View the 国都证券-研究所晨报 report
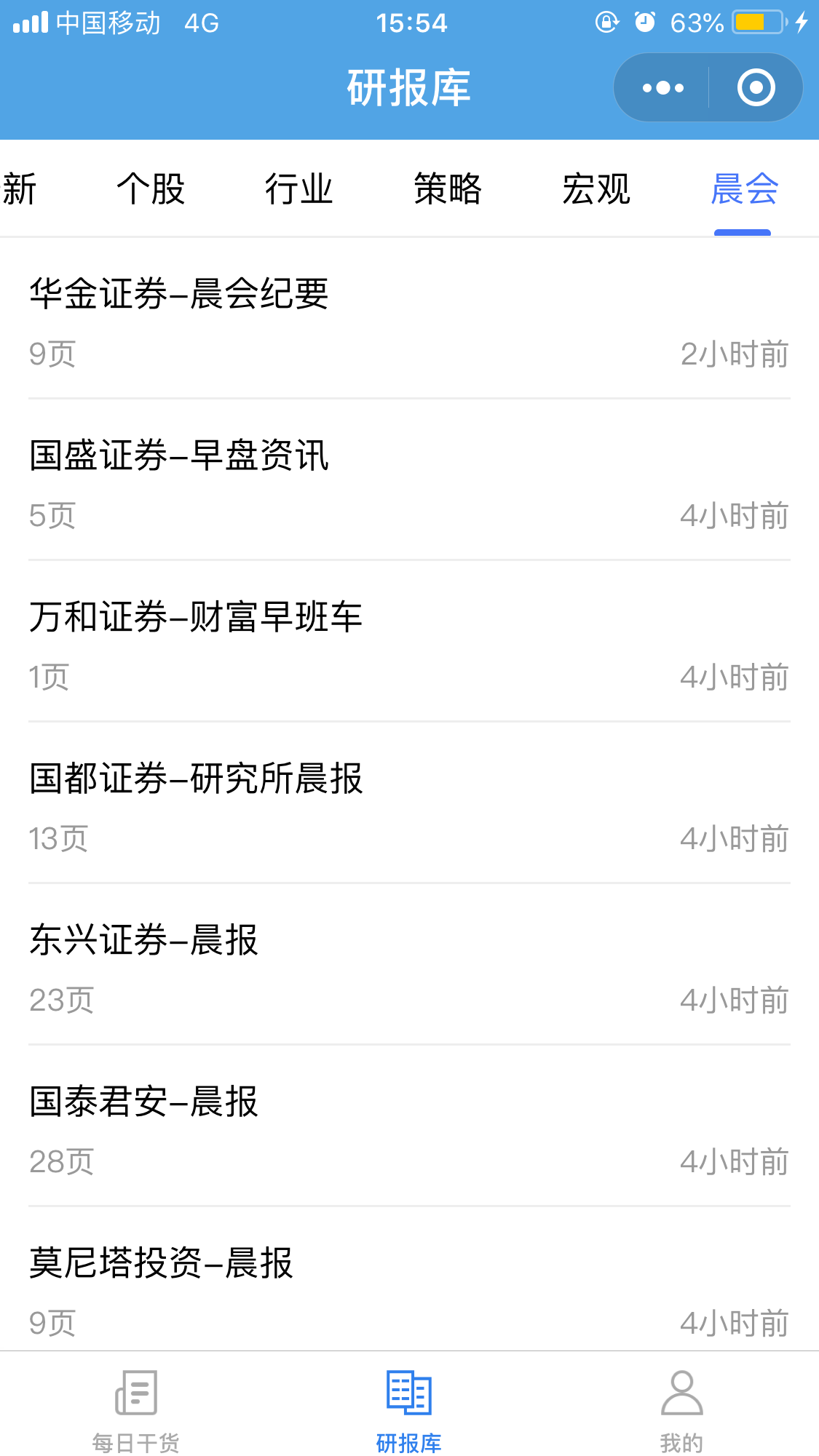This screenshot has height=1456, width=819. click(409, 803)
